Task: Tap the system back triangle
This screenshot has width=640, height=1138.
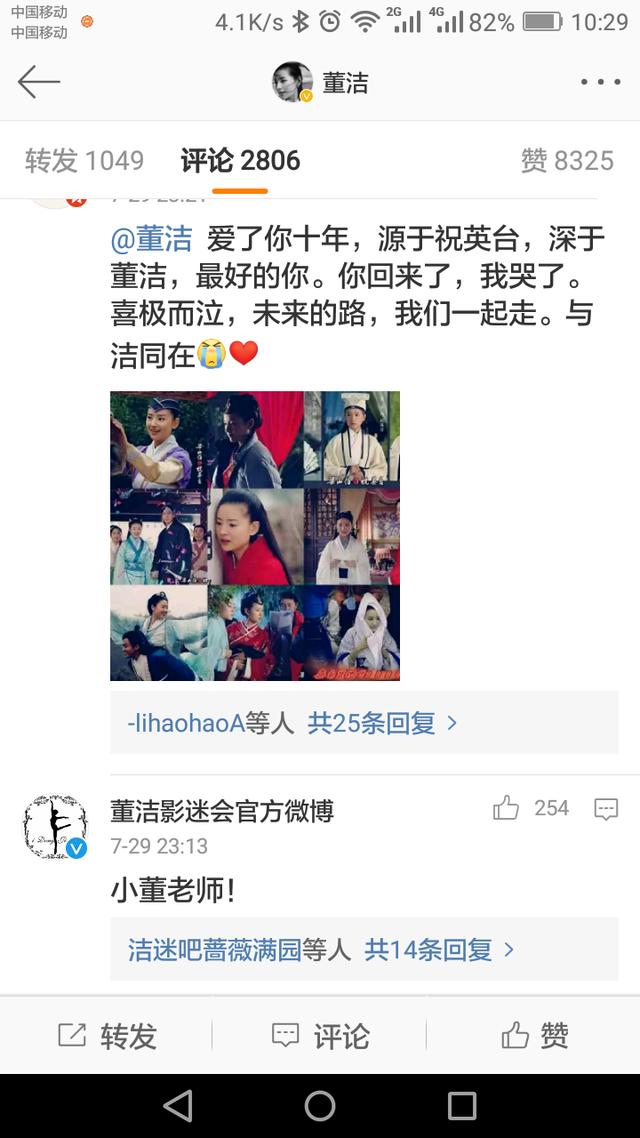Action: pyautogui.click(x=178, y=1105)
